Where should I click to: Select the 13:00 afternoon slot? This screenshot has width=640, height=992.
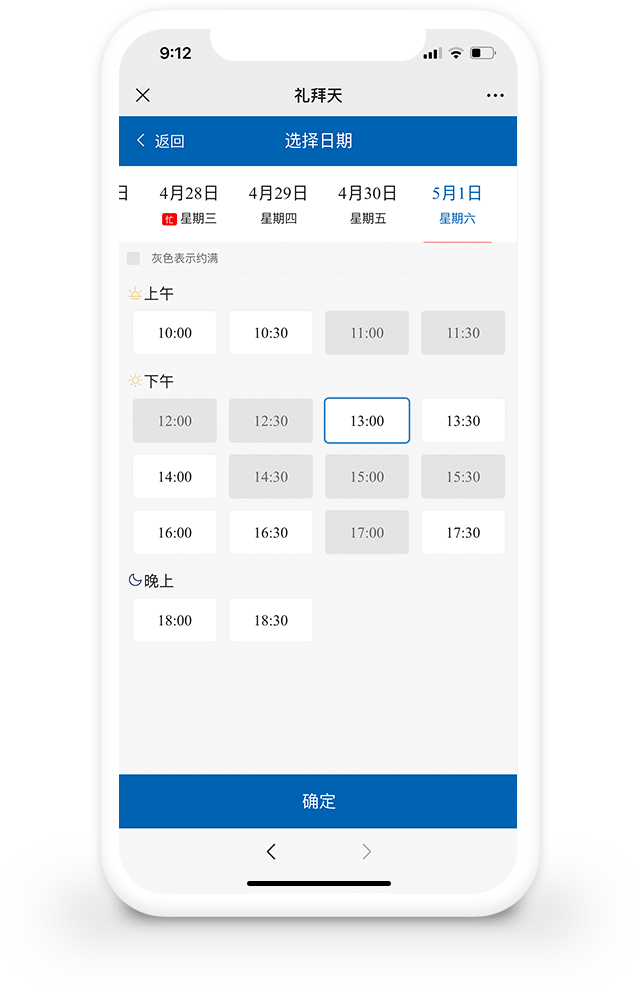(x=367, y=421)
